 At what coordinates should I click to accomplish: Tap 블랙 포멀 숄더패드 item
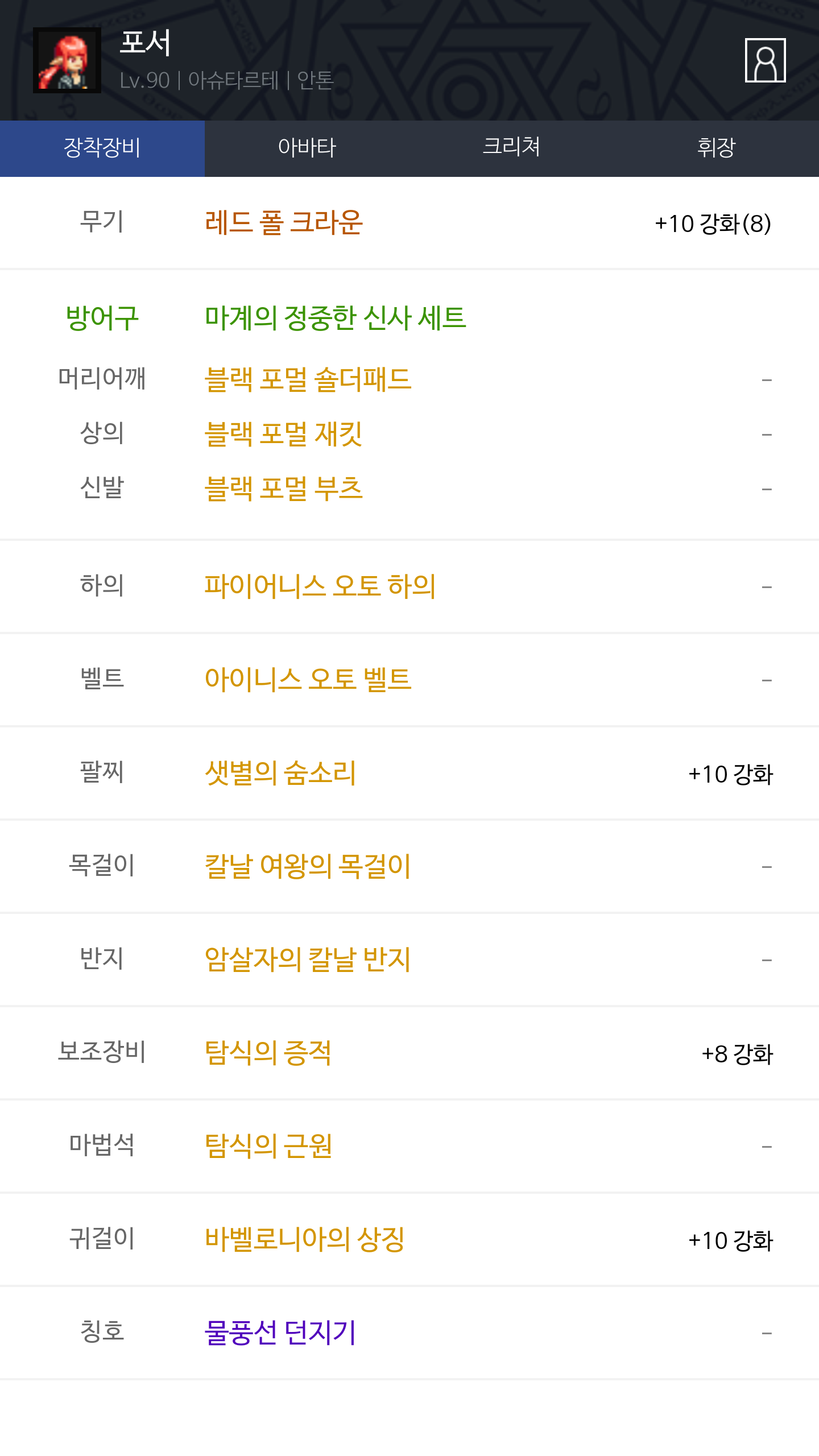(308, 379)
